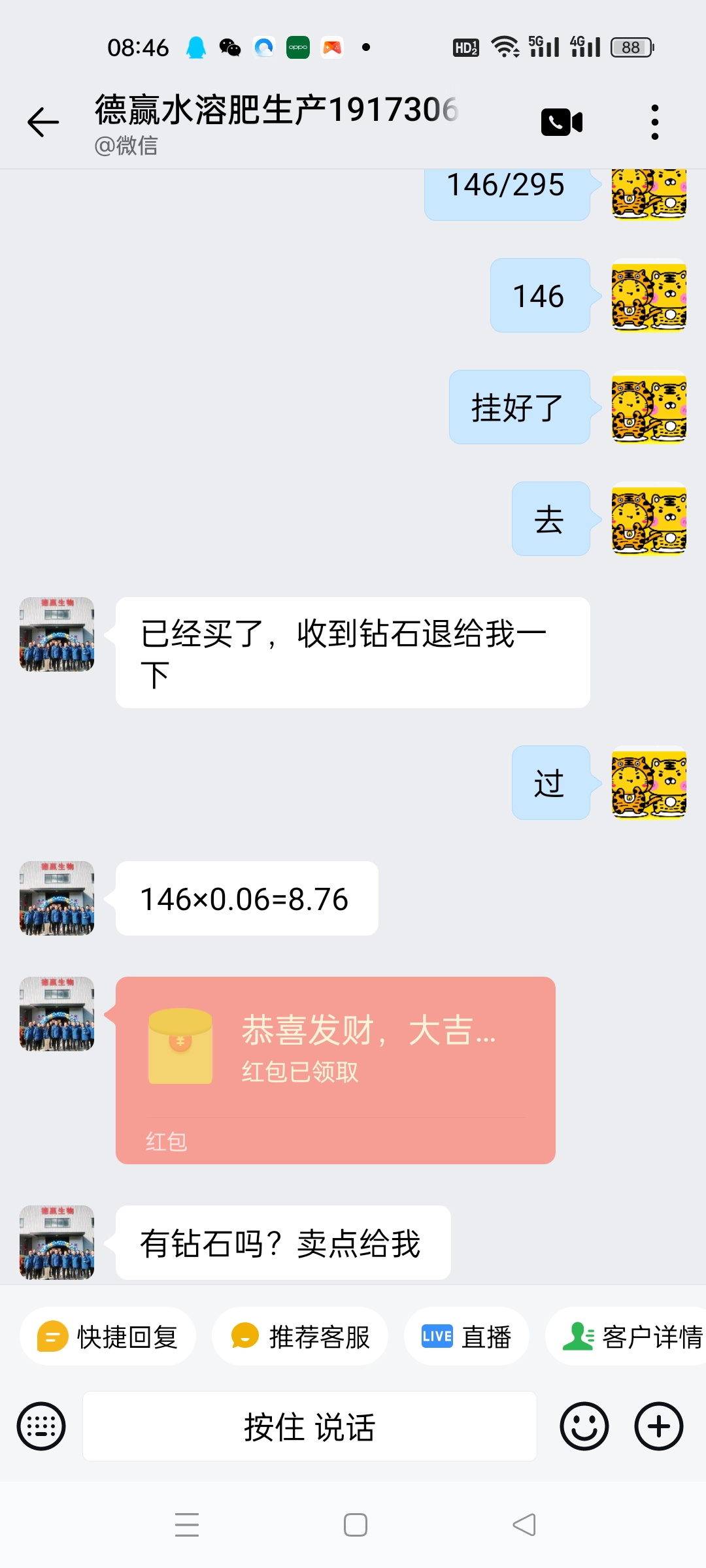Open the 恭喜发财 red packet
Image resolution: width=706 pixels, height=1568 pixels.
point(335,1070)
